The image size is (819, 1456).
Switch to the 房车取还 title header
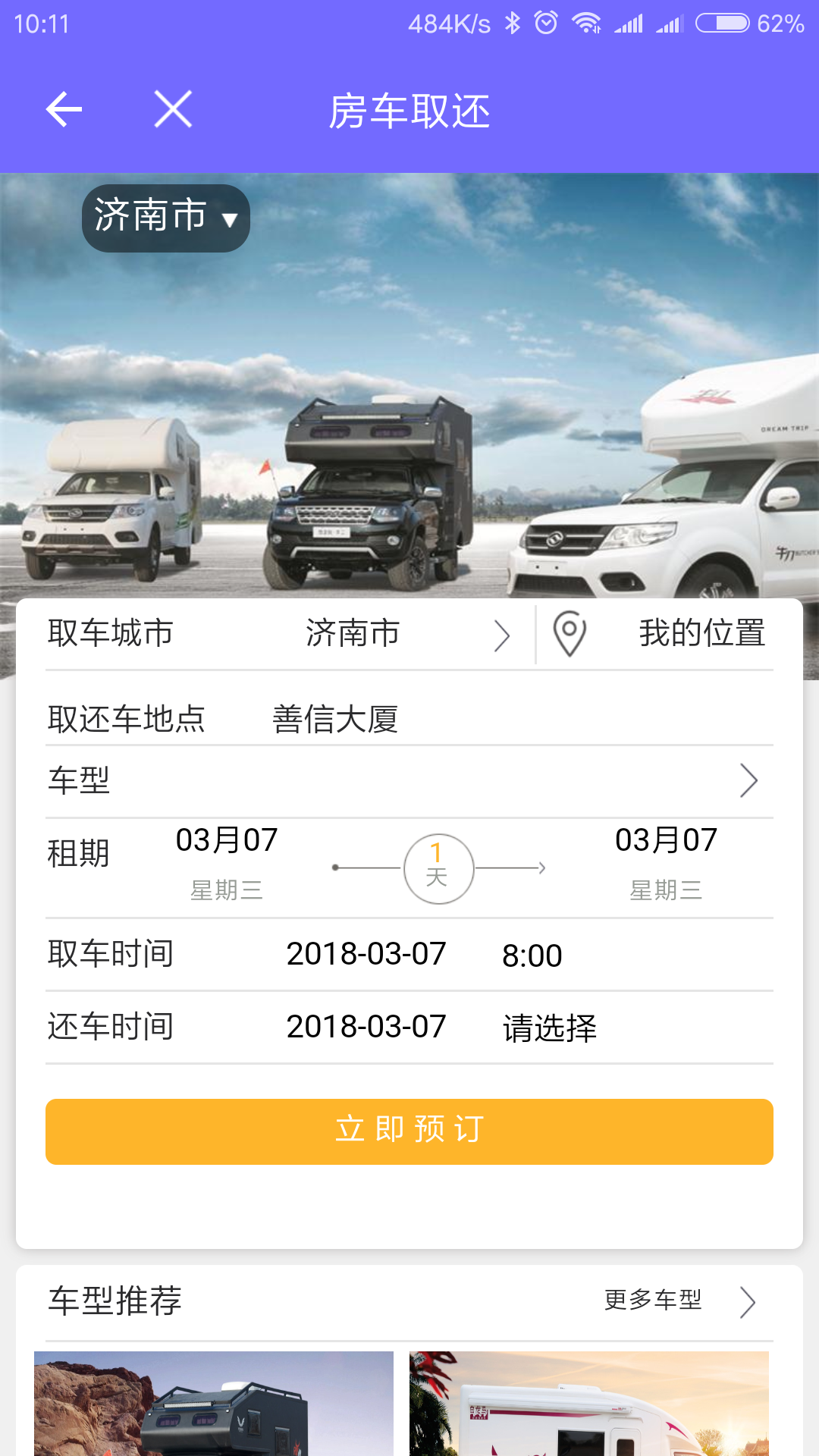[409, 110]
